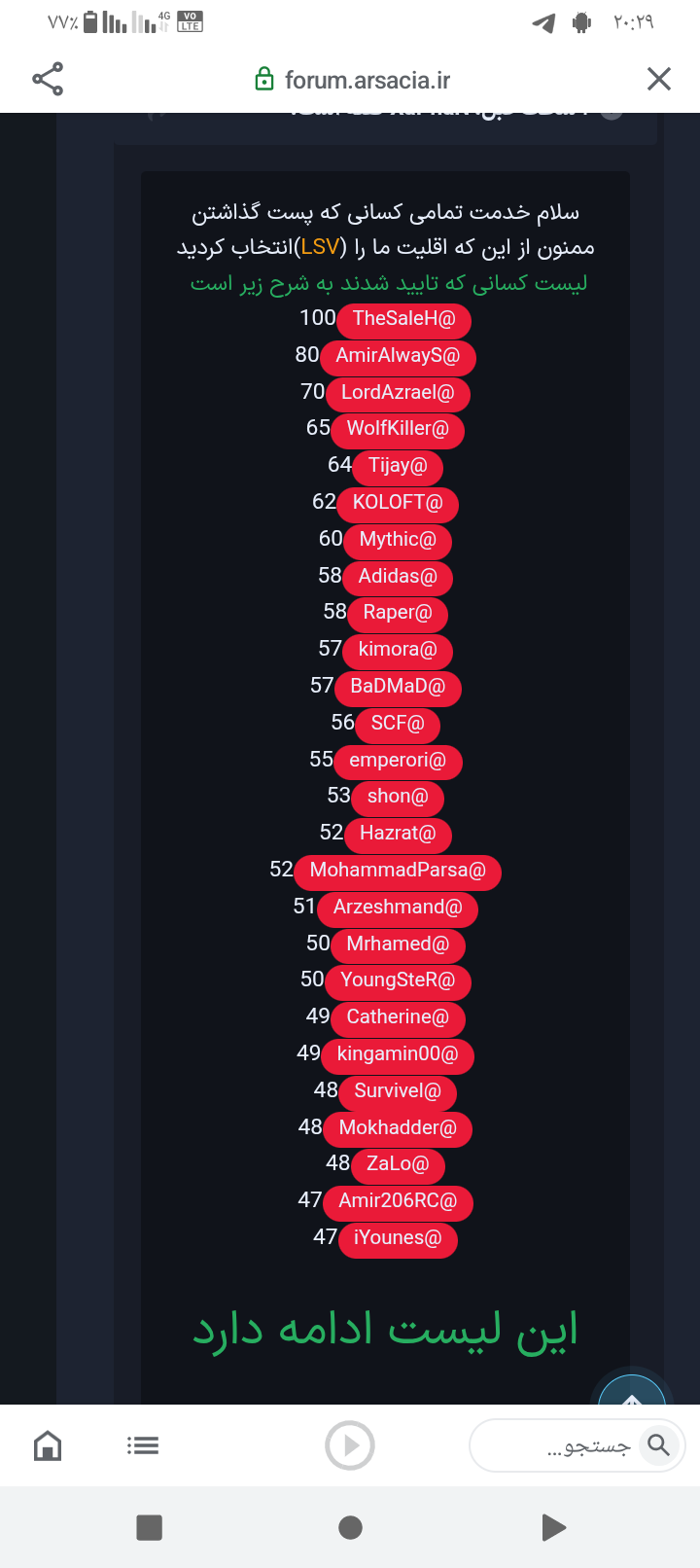Tap the center play button in the bottom bar
The image size is (700, 1568).
tap(350, 1445)
